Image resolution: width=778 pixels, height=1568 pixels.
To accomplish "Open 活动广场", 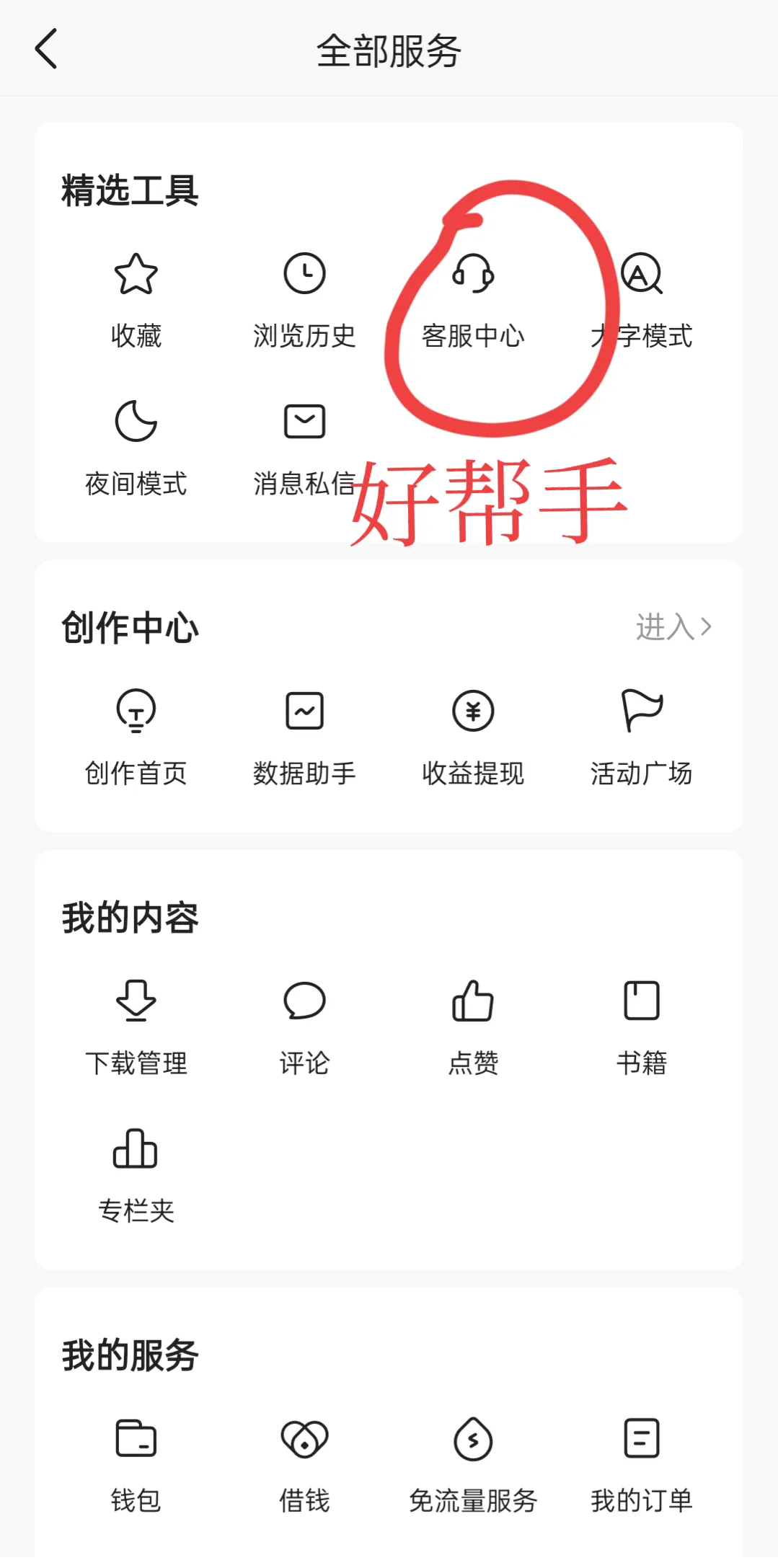I will coord(641,738).
